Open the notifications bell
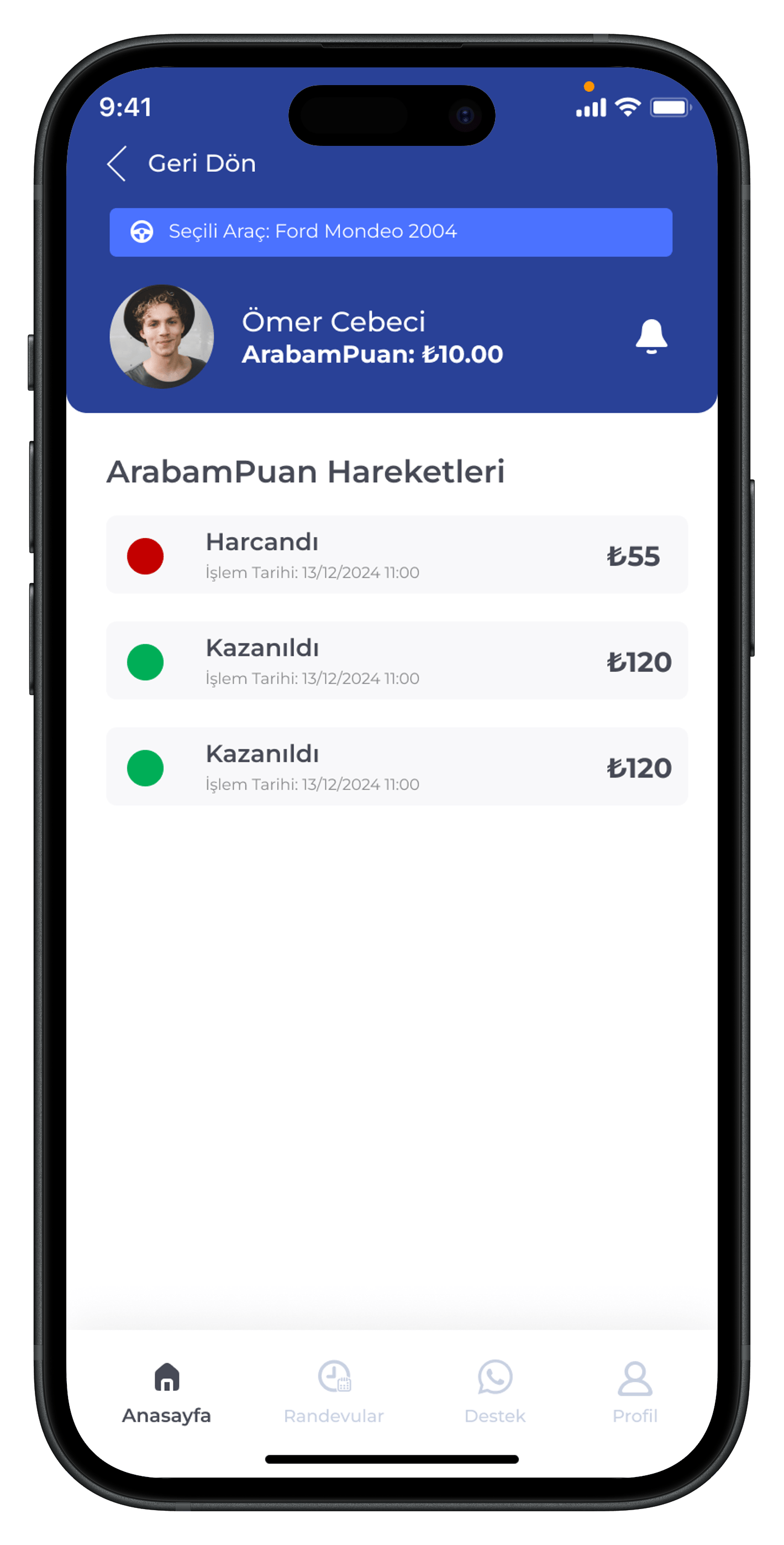Image resolution: width=784 pixels, height=1545 pixels. tap(651, 337)
